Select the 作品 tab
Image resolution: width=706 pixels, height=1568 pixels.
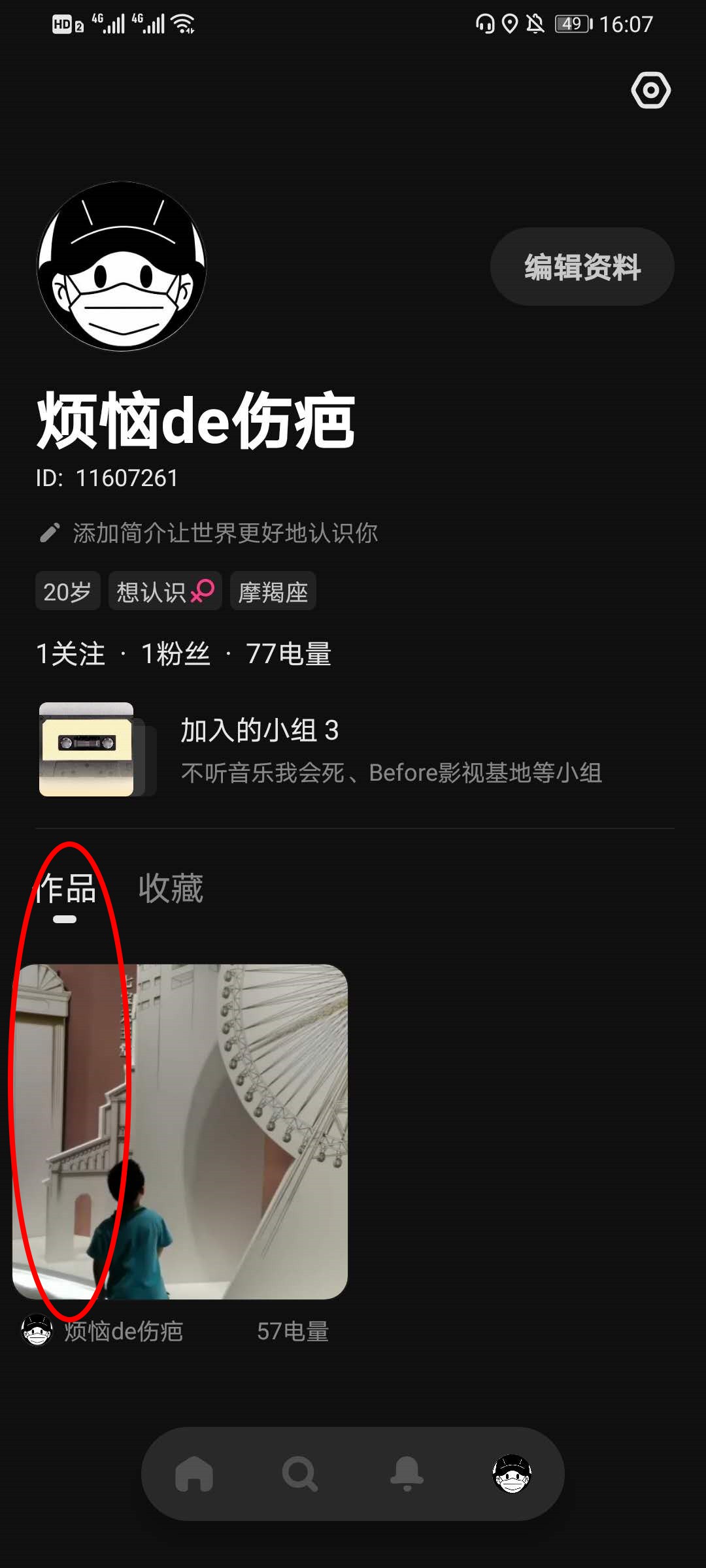pyautogui.click(x=65, y=890)
